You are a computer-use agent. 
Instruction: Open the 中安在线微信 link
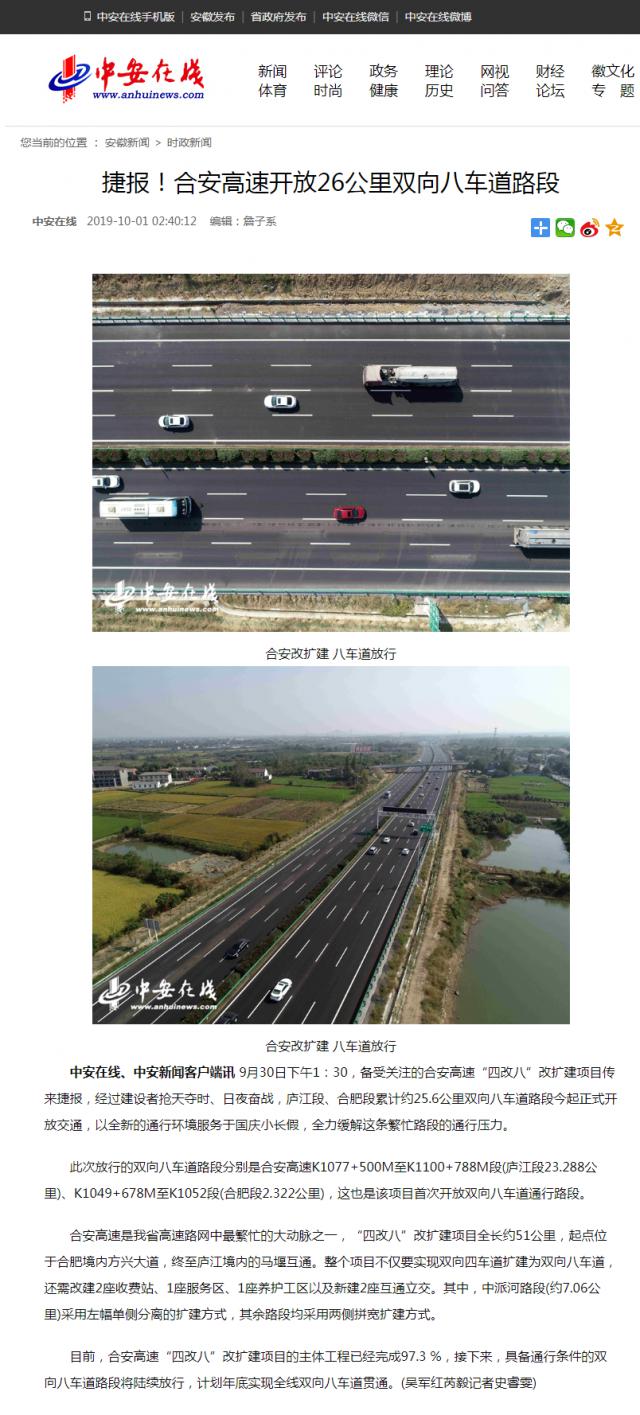coord(355,17)
